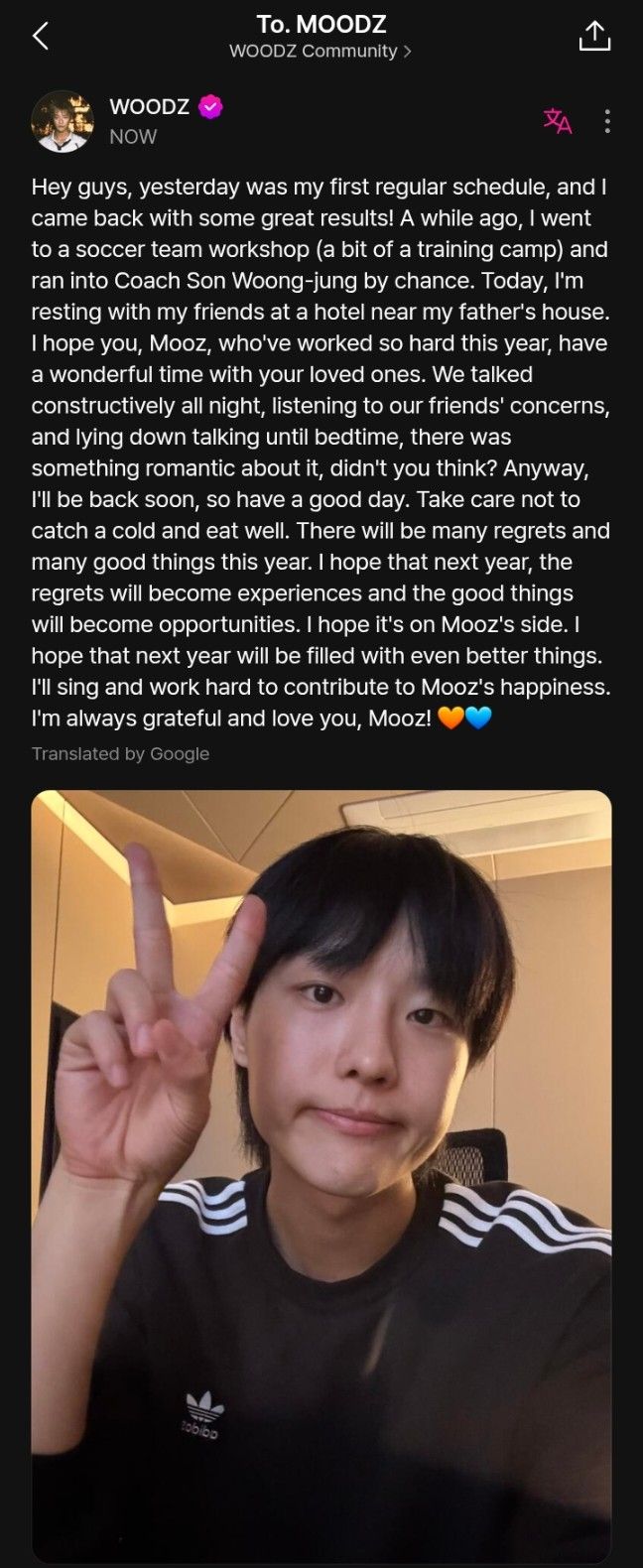Toggle translation of the post

pyautogui.click(x=557, y=121)
